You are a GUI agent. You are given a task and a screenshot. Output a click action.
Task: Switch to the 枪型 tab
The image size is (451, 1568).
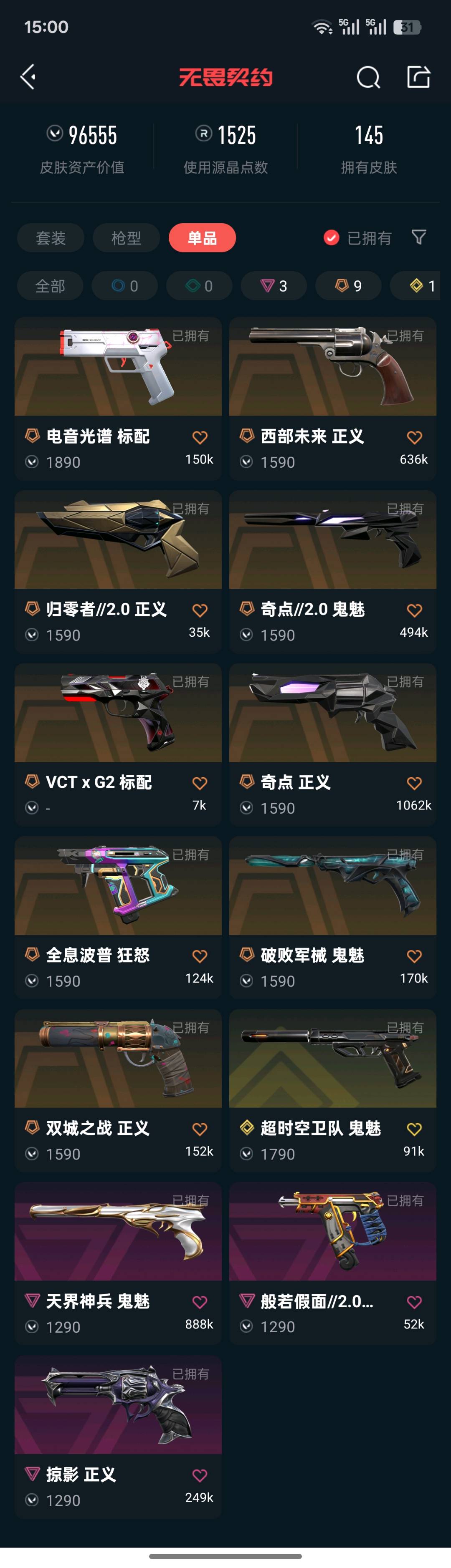click(126, 238)
